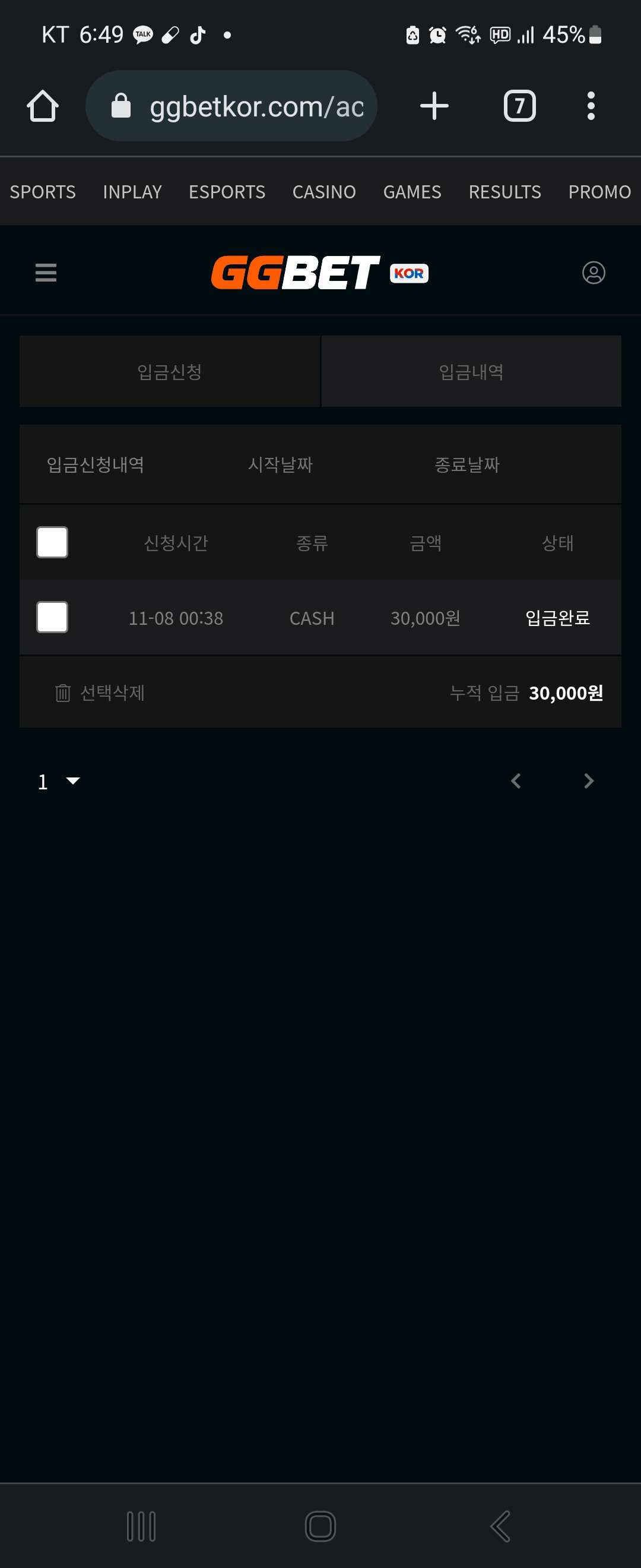Screen dimensions: 641x1568
Task: Open the browser overflow menu
Action: point(591,106)
